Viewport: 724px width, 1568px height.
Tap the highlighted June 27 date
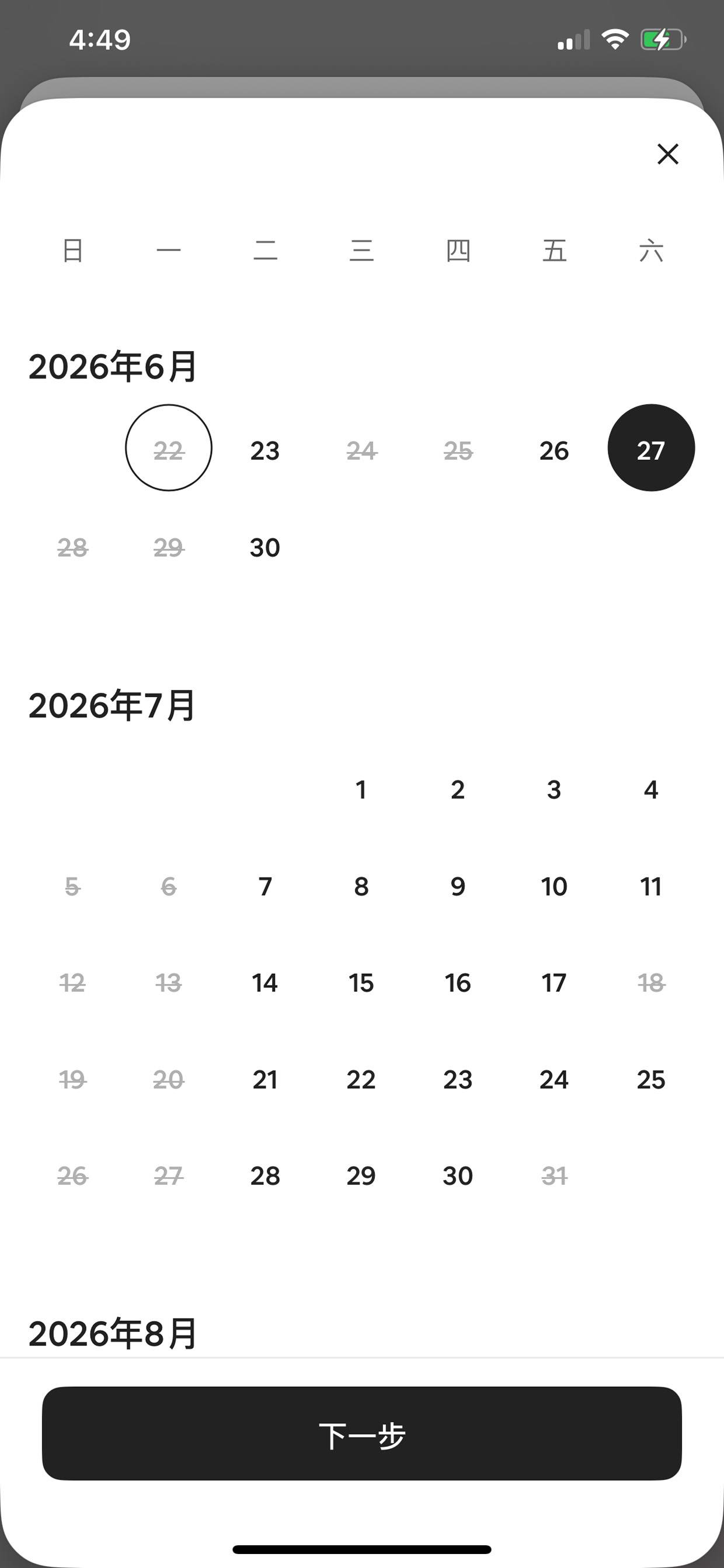(651, 447)
